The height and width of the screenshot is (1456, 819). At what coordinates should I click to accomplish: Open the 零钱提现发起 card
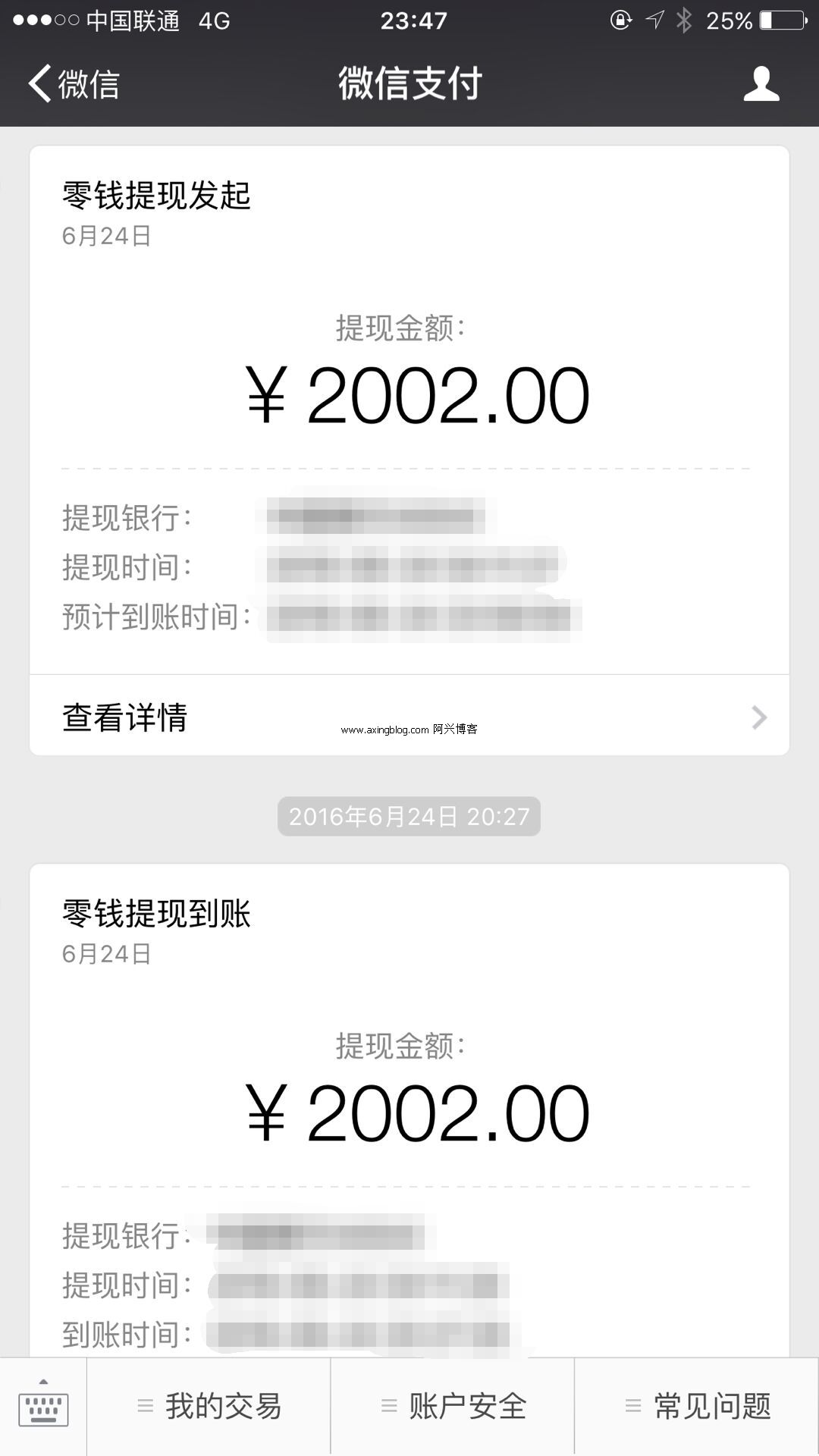coord(409,410)
